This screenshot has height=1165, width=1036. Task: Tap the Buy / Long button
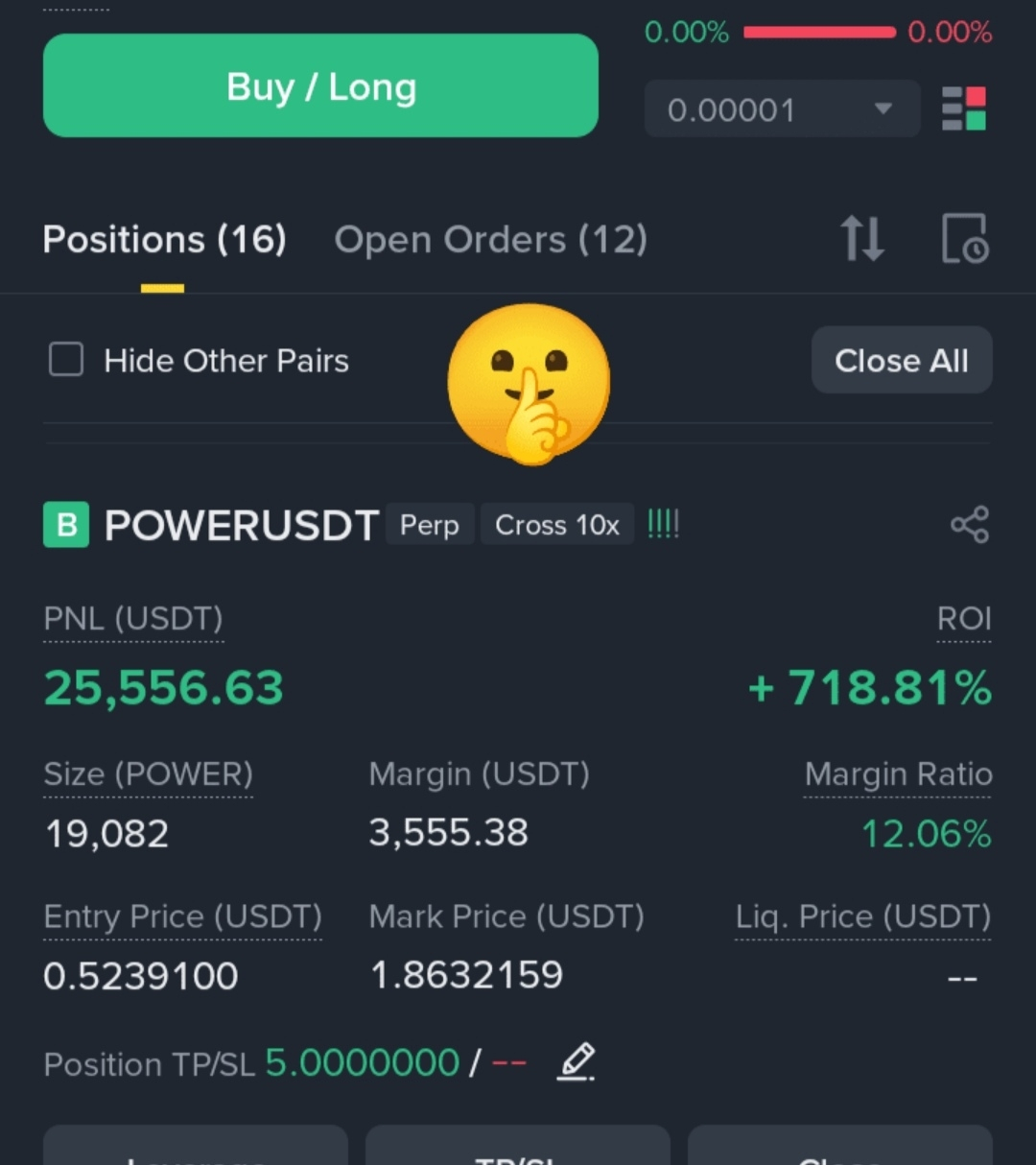(x=320, y=86)
